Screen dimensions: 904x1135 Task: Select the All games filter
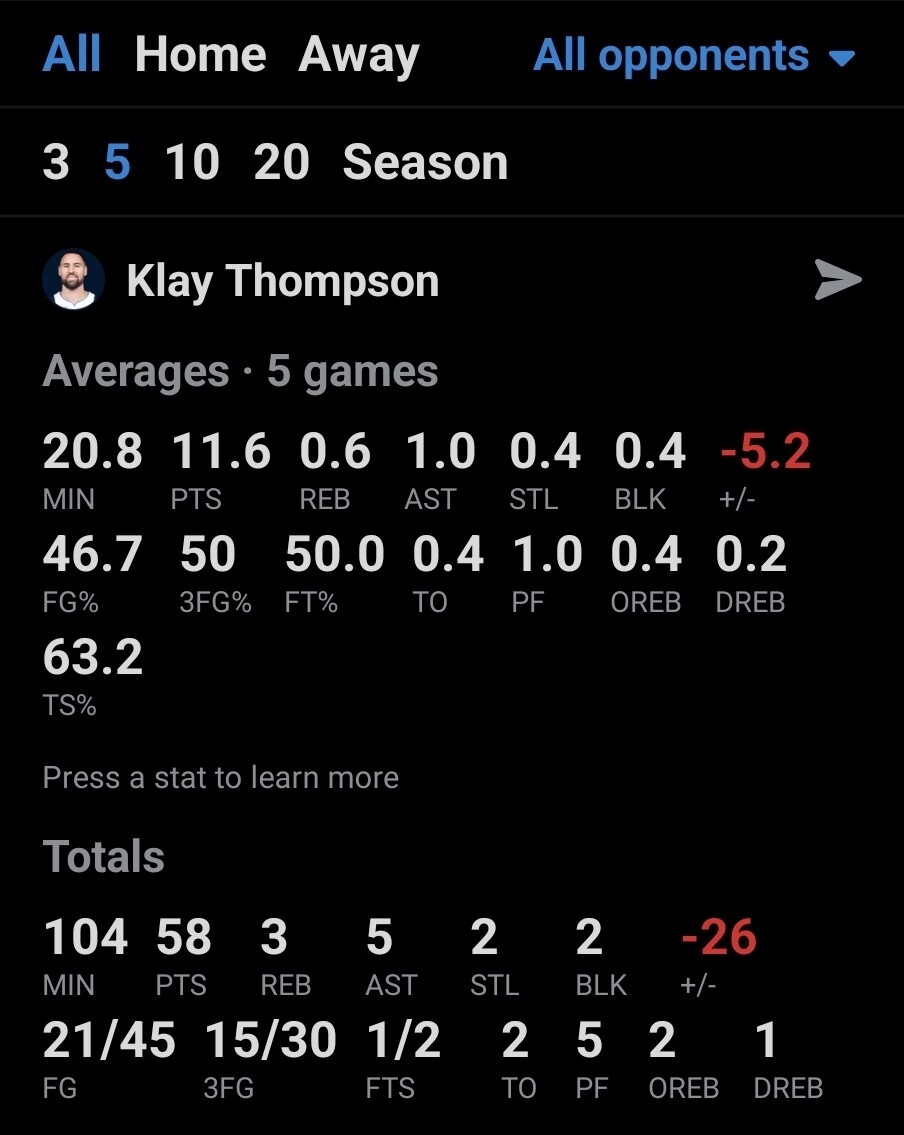(x=71, y=54)
